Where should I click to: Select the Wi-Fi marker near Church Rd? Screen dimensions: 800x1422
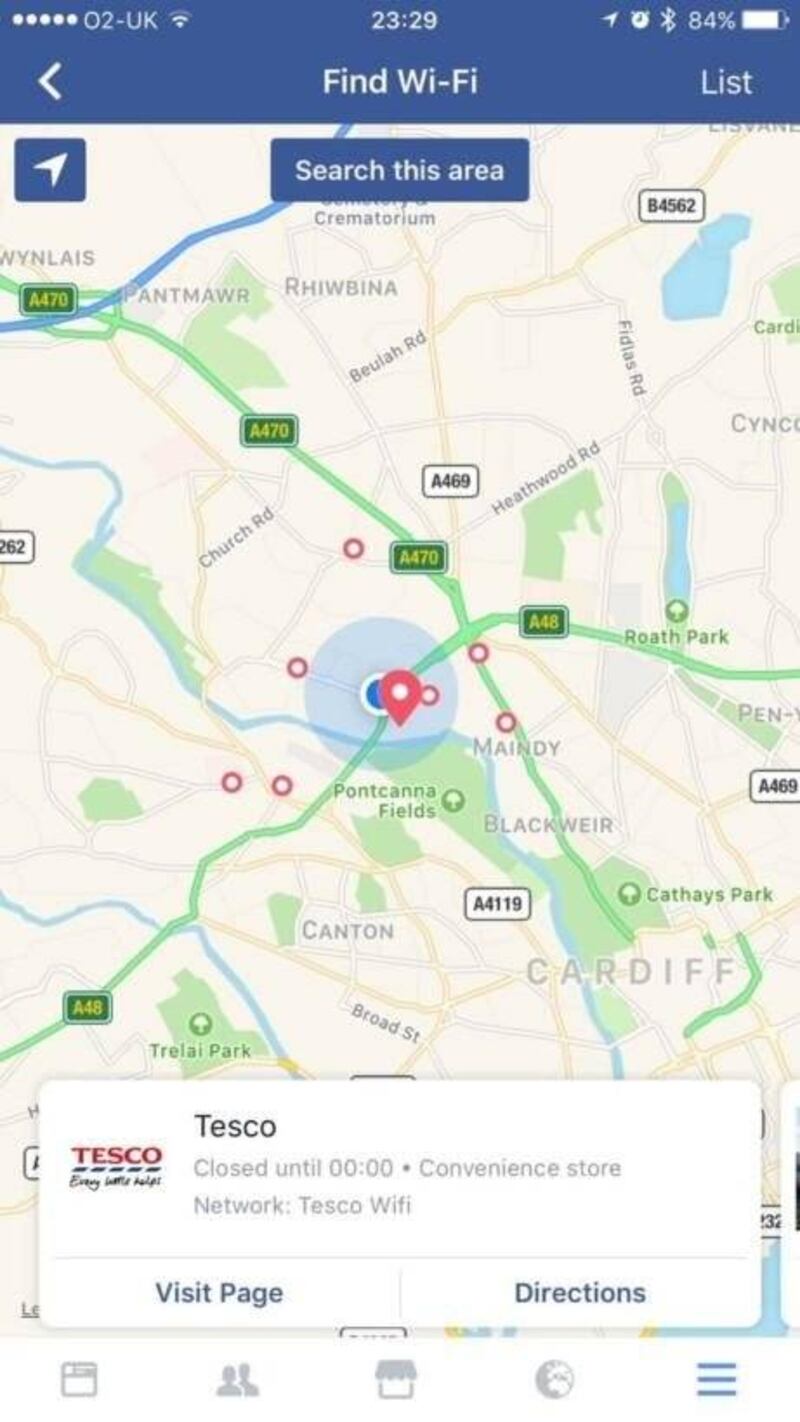(x=353, y=548)
